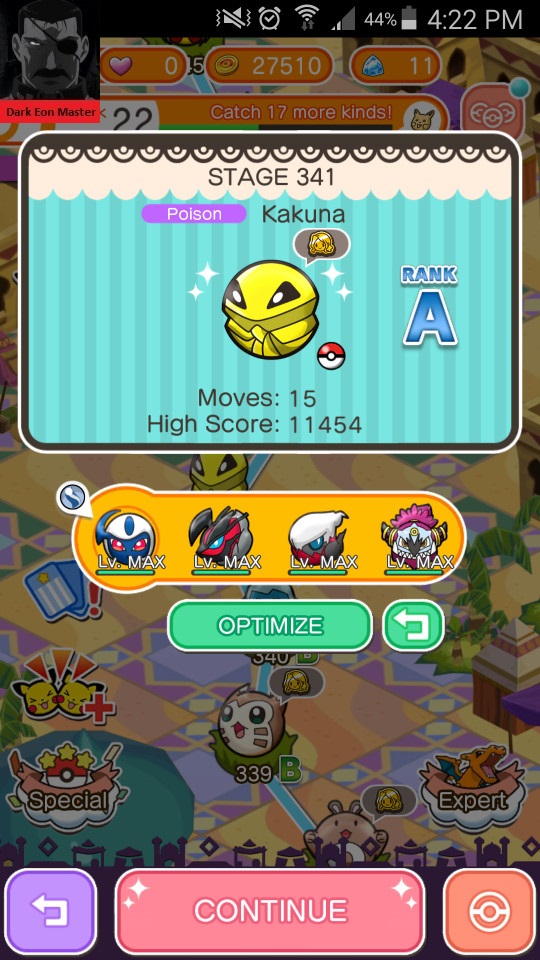The height and width of the screenshot is (960, 540).
Task: Open the orange Poké Ball menu button
Action: point(489,910)
